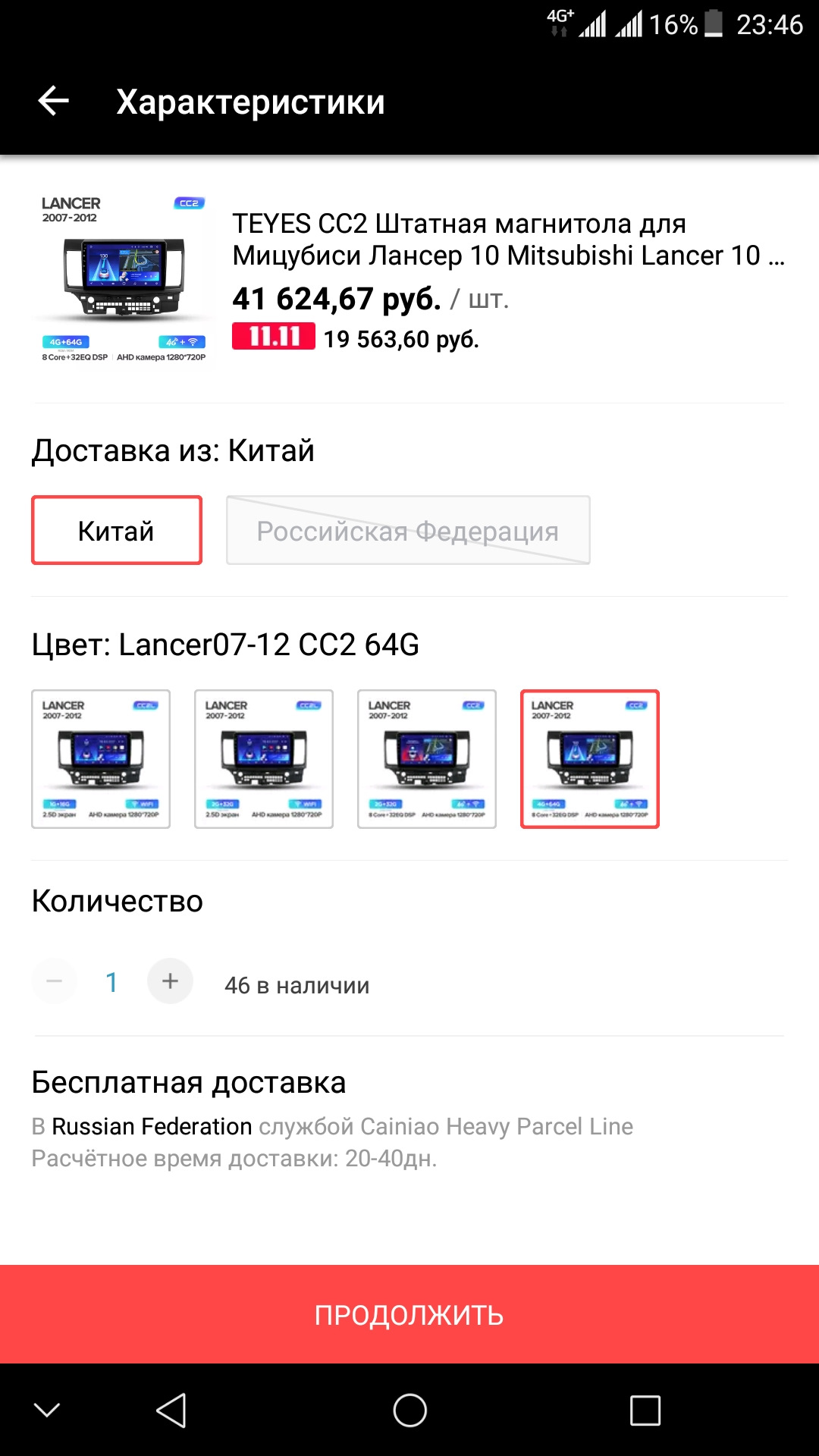Choose the 2G+32G CC2 variant
Viewport: 819px width, 1456px height.
(427, 759)
